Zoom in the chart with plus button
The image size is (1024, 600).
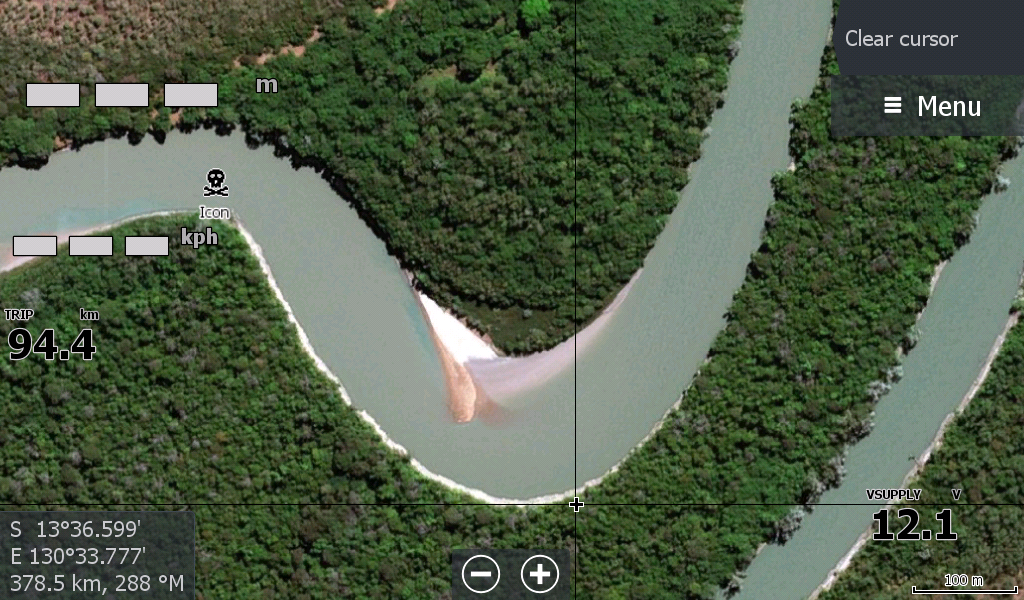point(540,574)
